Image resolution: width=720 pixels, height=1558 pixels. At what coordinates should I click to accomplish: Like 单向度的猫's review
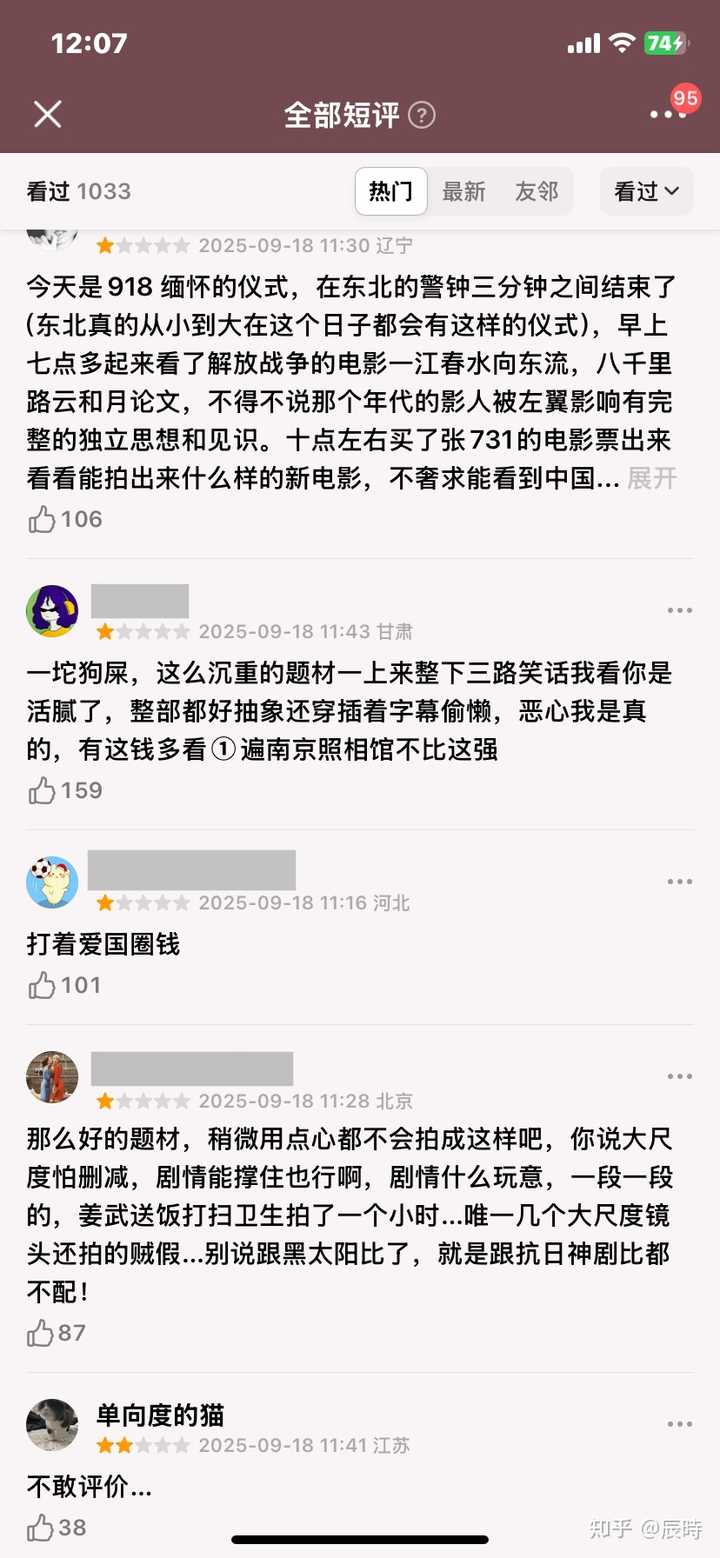(43, 1527)
